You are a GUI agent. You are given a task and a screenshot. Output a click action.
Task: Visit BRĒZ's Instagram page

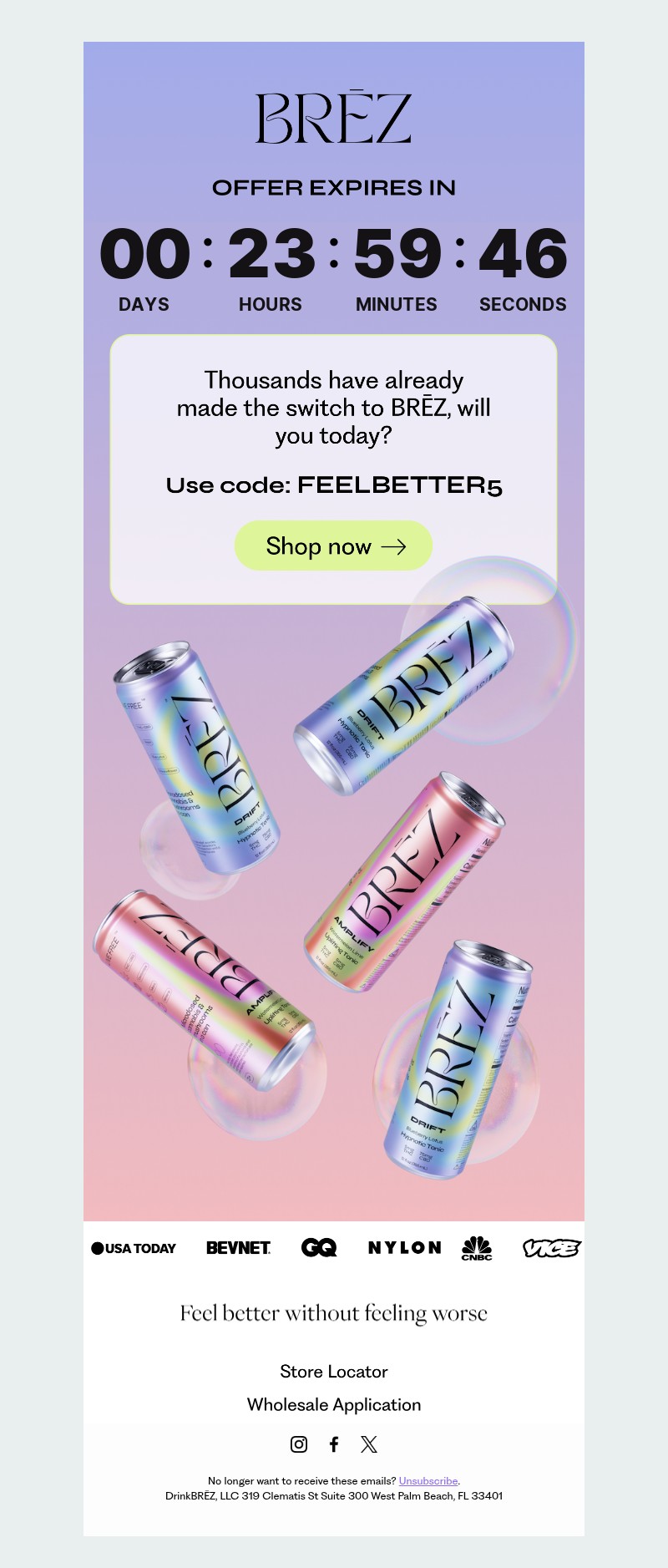tap(299, 1444)
